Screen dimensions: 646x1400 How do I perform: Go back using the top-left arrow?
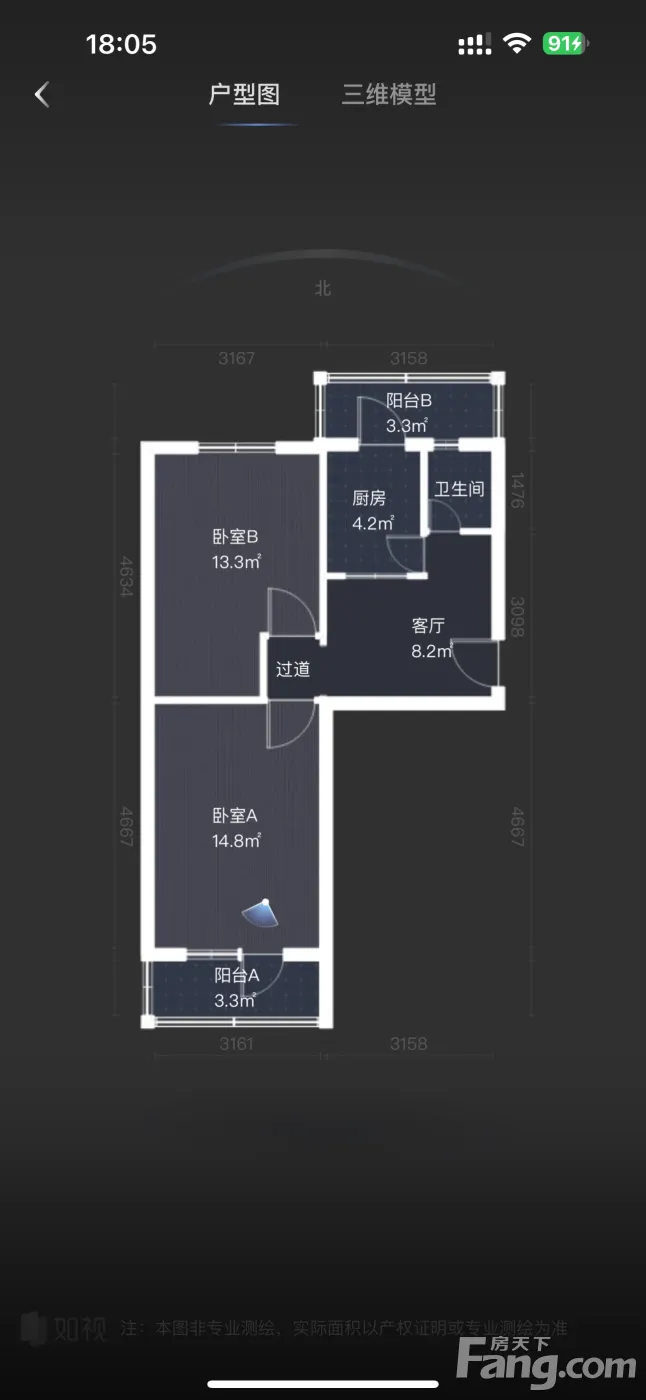coord(42,95)
